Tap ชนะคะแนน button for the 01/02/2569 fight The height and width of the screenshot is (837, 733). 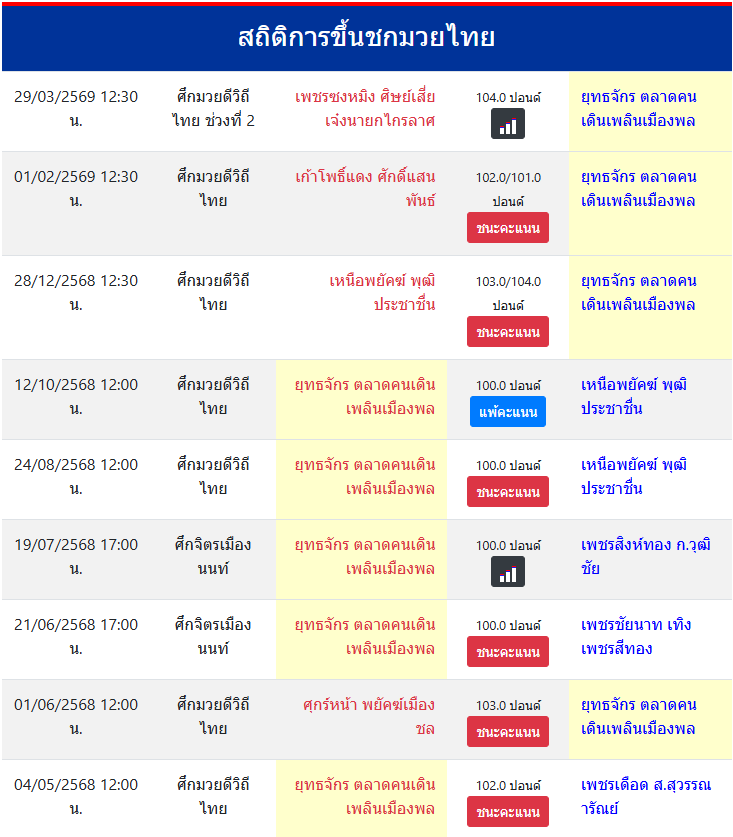pyautogui.click(x=508, y=228)
